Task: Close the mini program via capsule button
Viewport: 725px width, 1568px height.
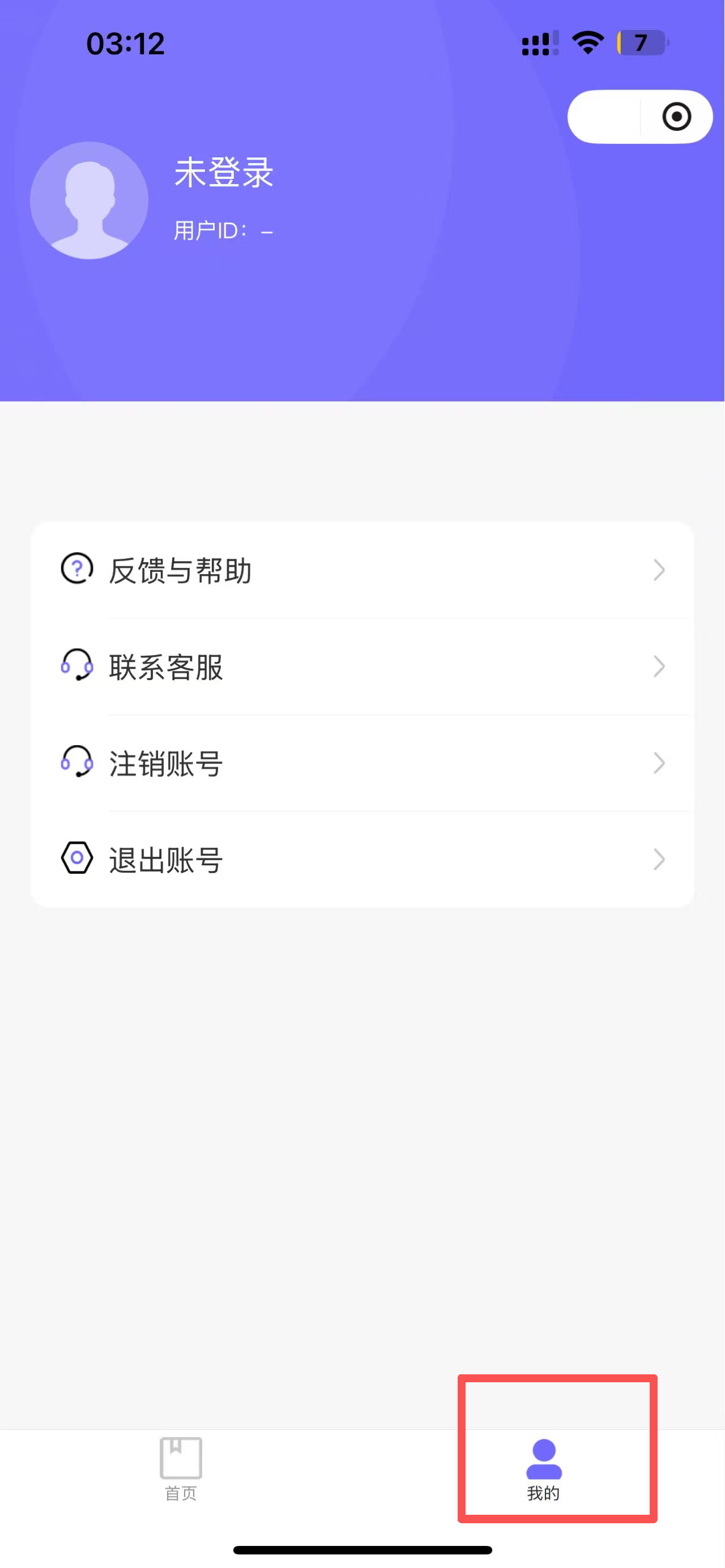Action: click(x=676, y=117)
